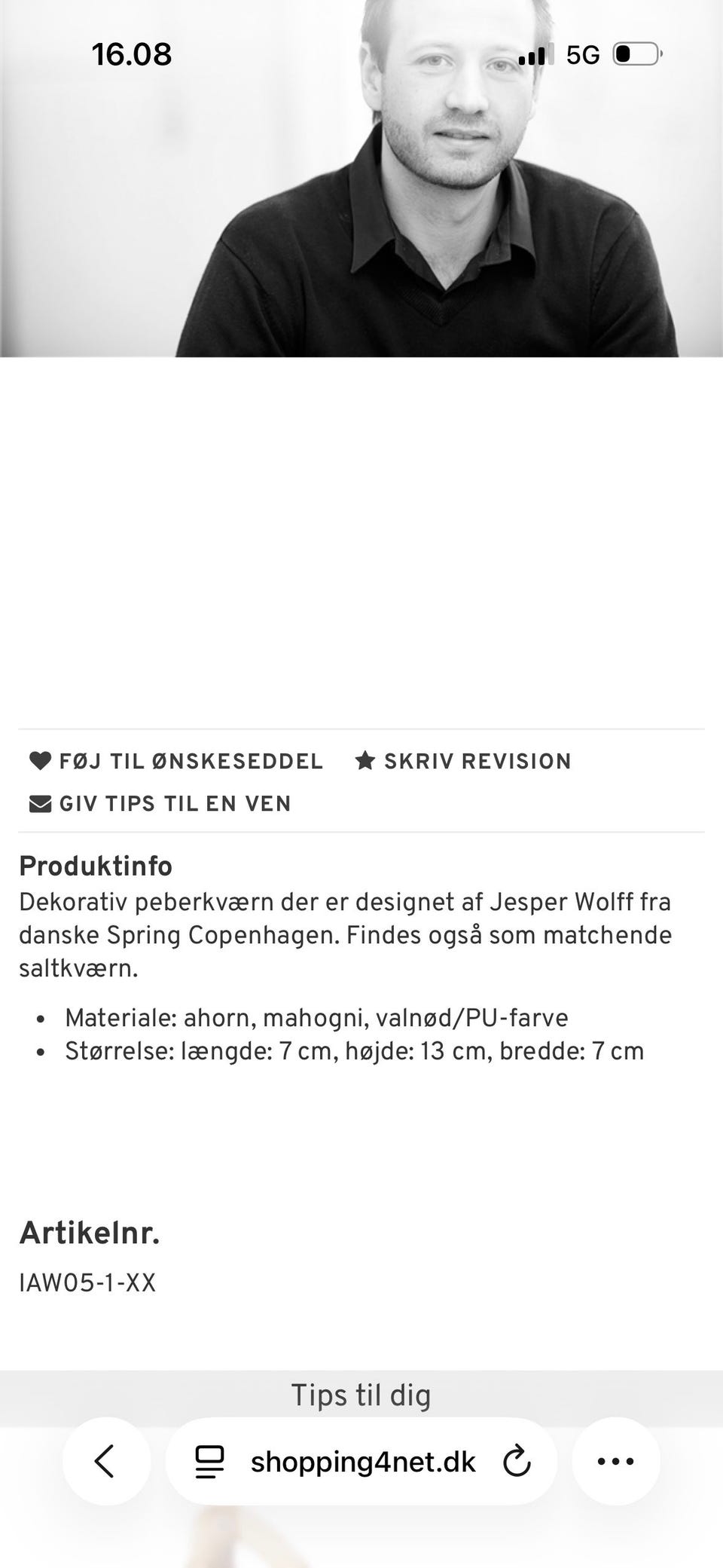Tap the 5G indicator in status bar

pos(584,53)
